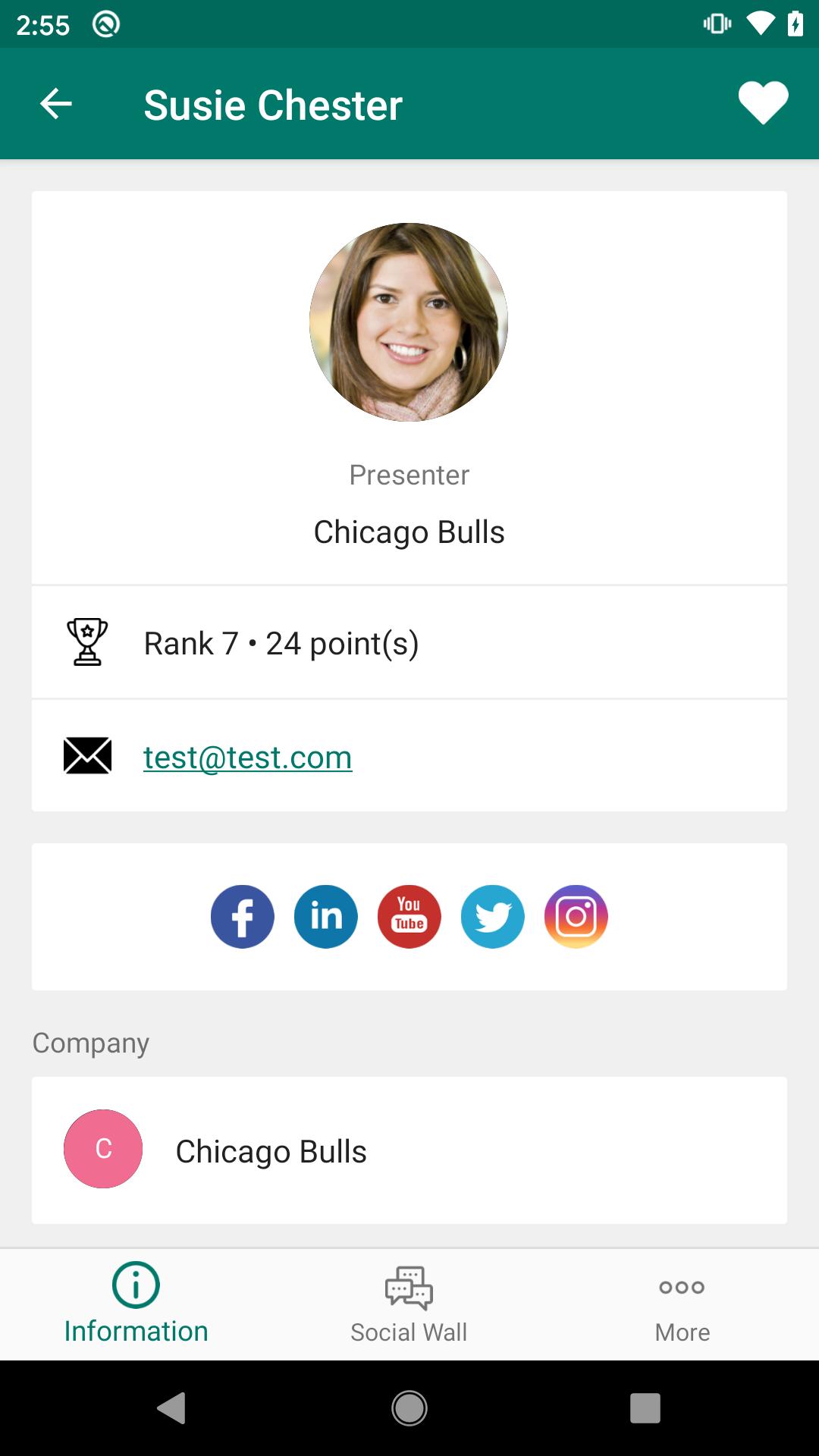Email test@test.com

[248, 757]
